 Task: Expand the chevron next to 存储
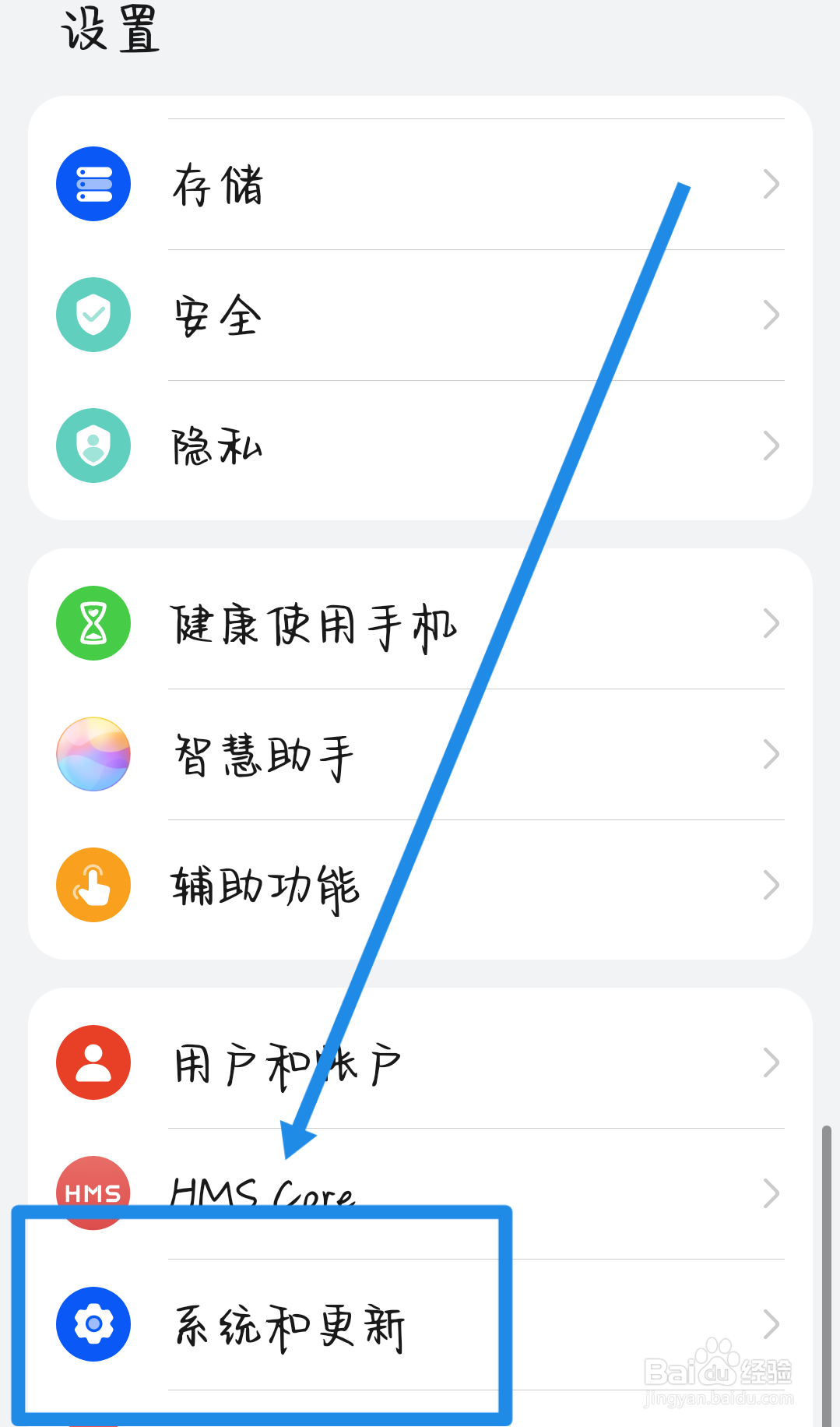pyautogui.click(x=771, y=184)
